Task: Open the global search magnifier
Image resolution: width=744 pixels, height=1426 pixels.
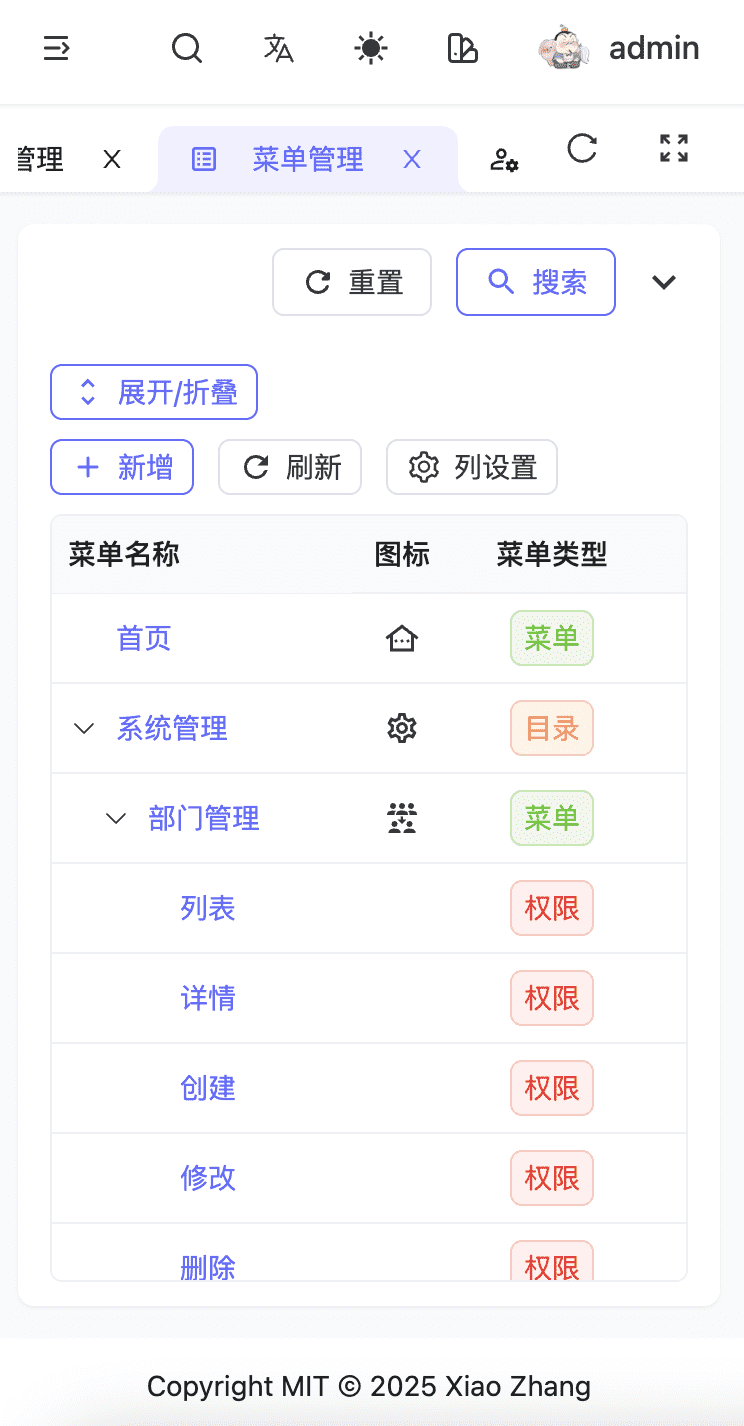Action: 186,47
